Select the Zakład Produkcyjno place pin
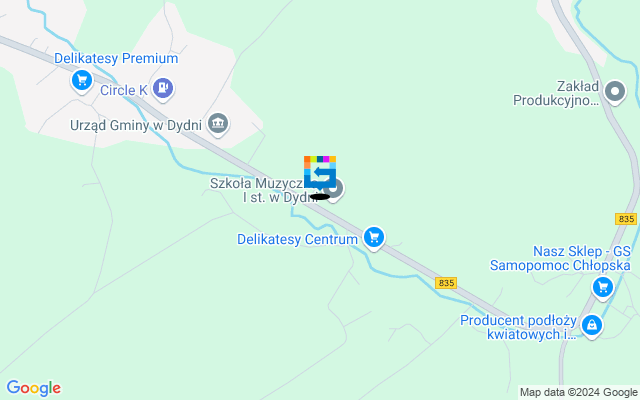The width and height of the screenshot is (640, 400). tap(614, 93)
